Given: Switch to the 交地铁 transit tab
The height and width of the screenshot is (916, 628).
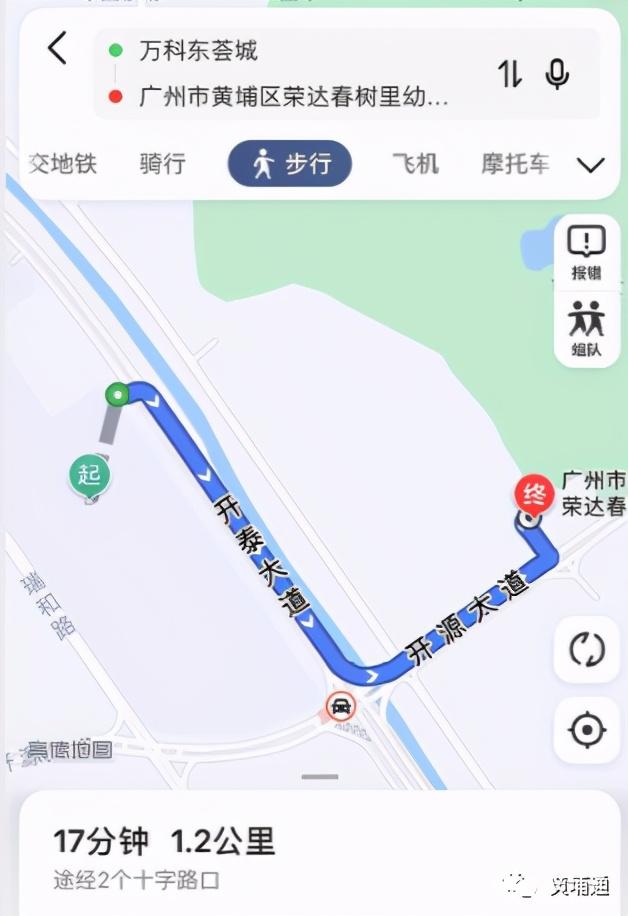Looking at the screenshot, I should pyautogui.click(x=62, y=164).
